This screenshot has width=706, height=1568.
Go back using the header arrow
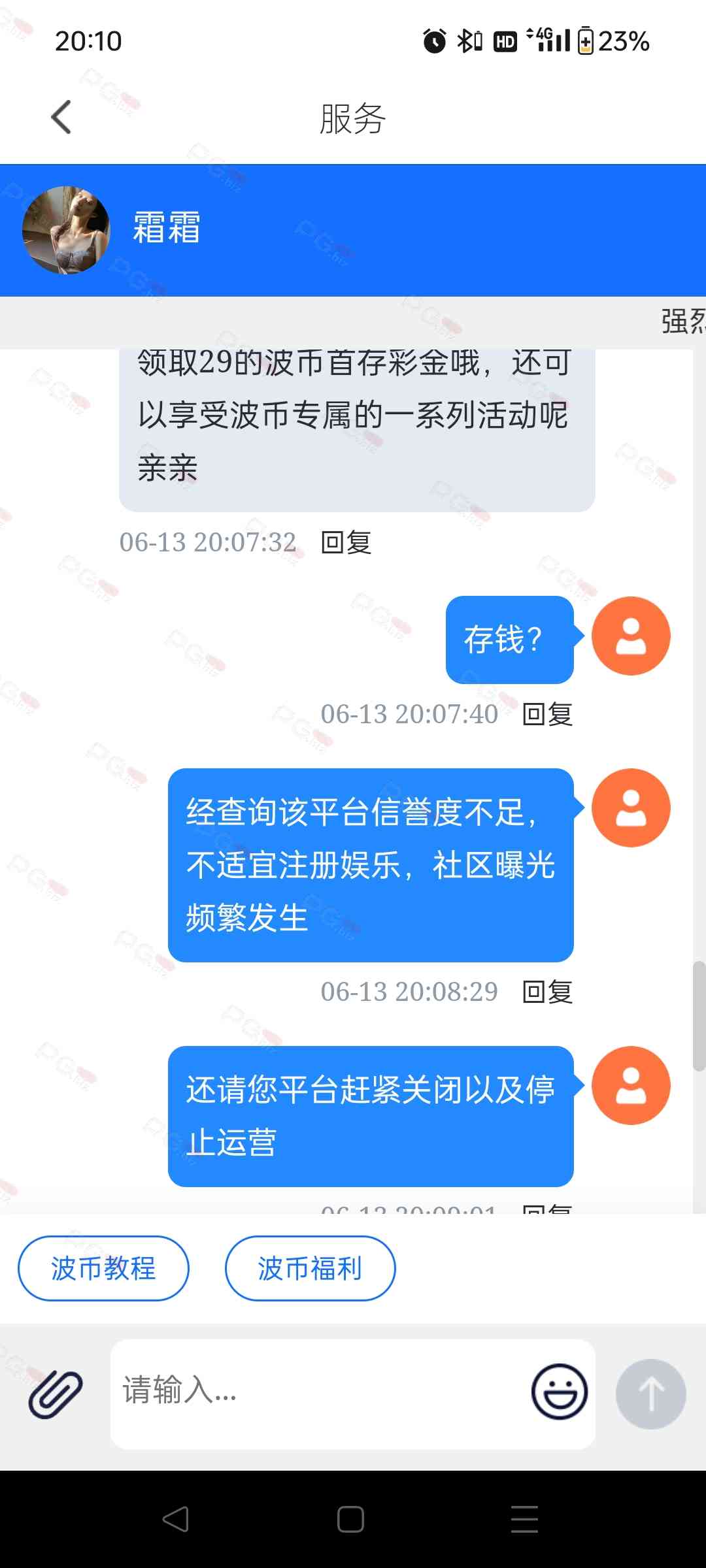coord(61,118)
